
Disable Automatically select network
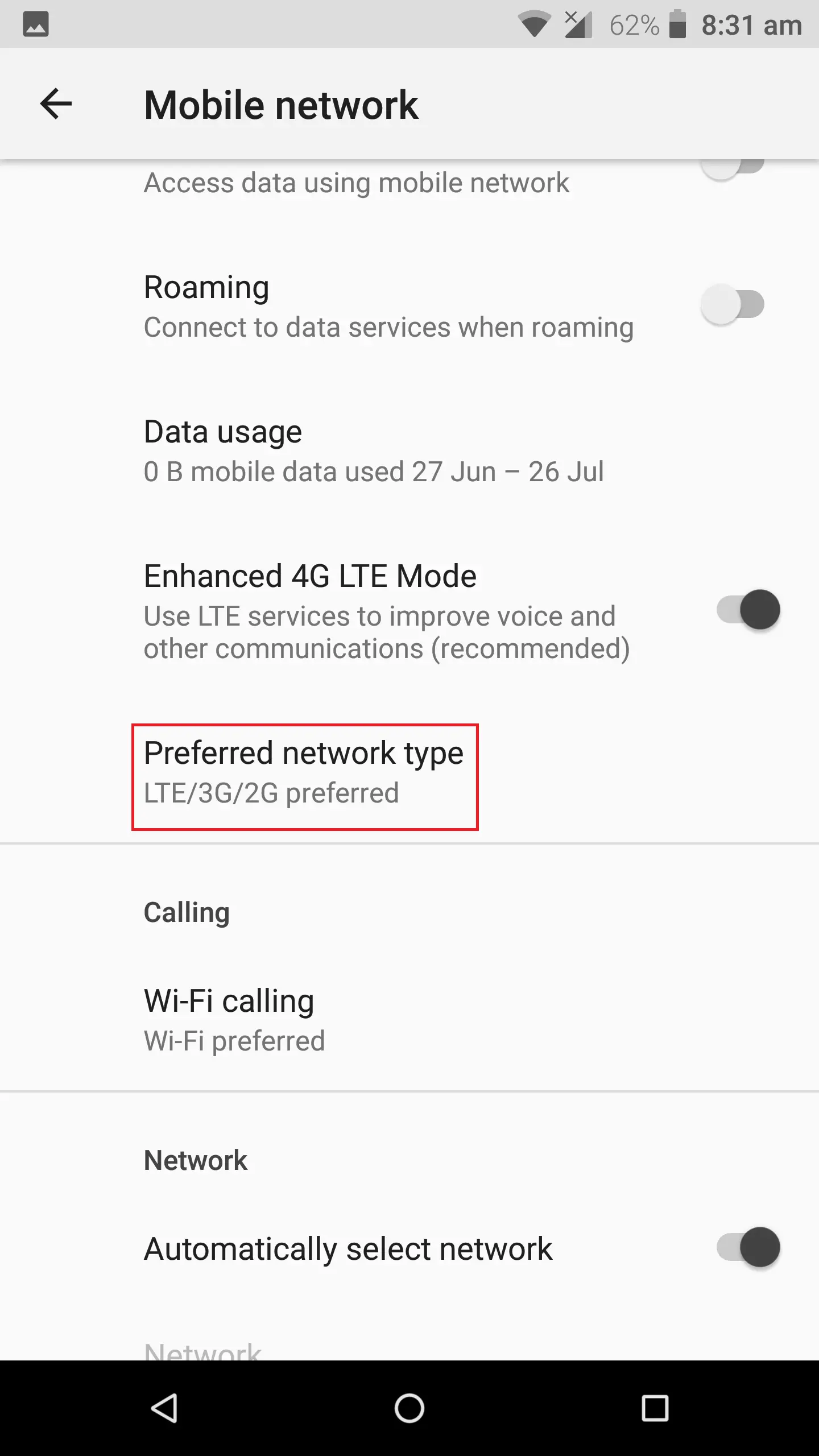748,1248
